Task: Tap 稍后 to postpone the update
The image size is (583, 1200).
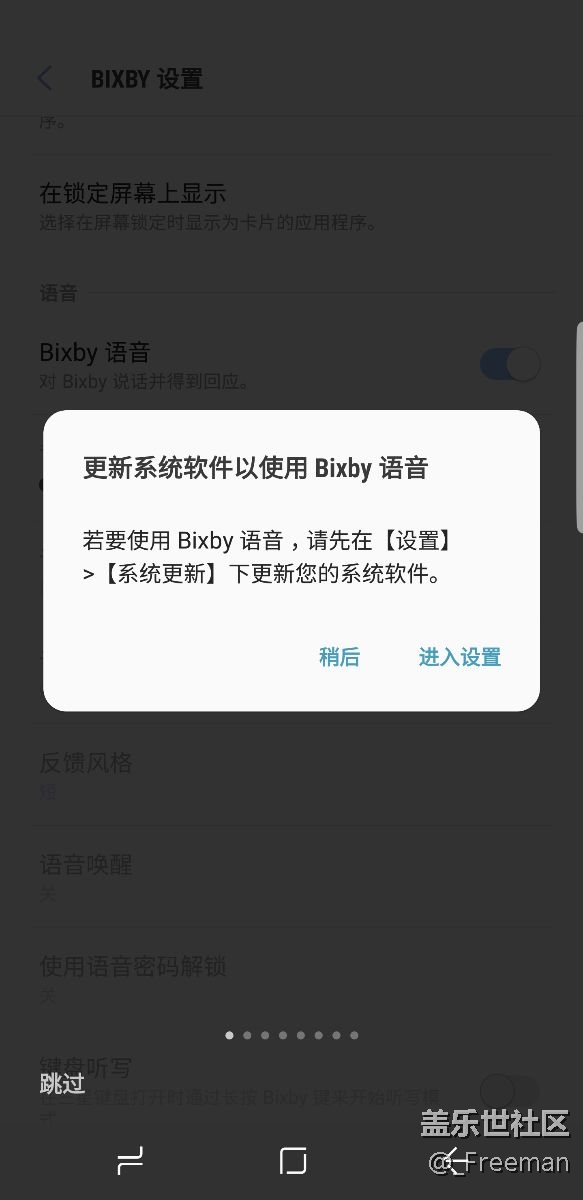Action: click(x=339, y=657)
